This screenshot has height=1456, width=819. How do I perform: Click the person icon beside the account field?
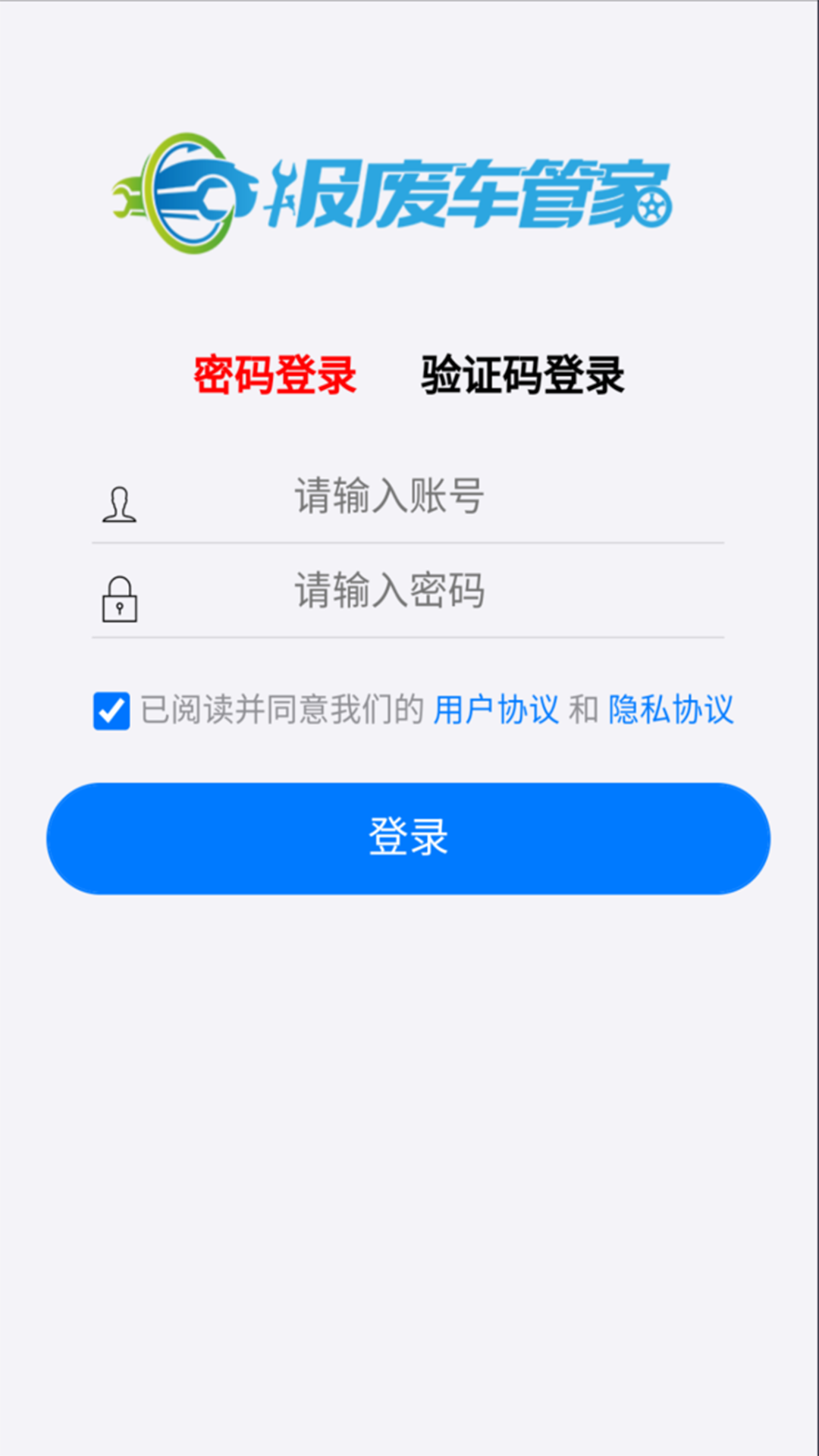[120, 504]
